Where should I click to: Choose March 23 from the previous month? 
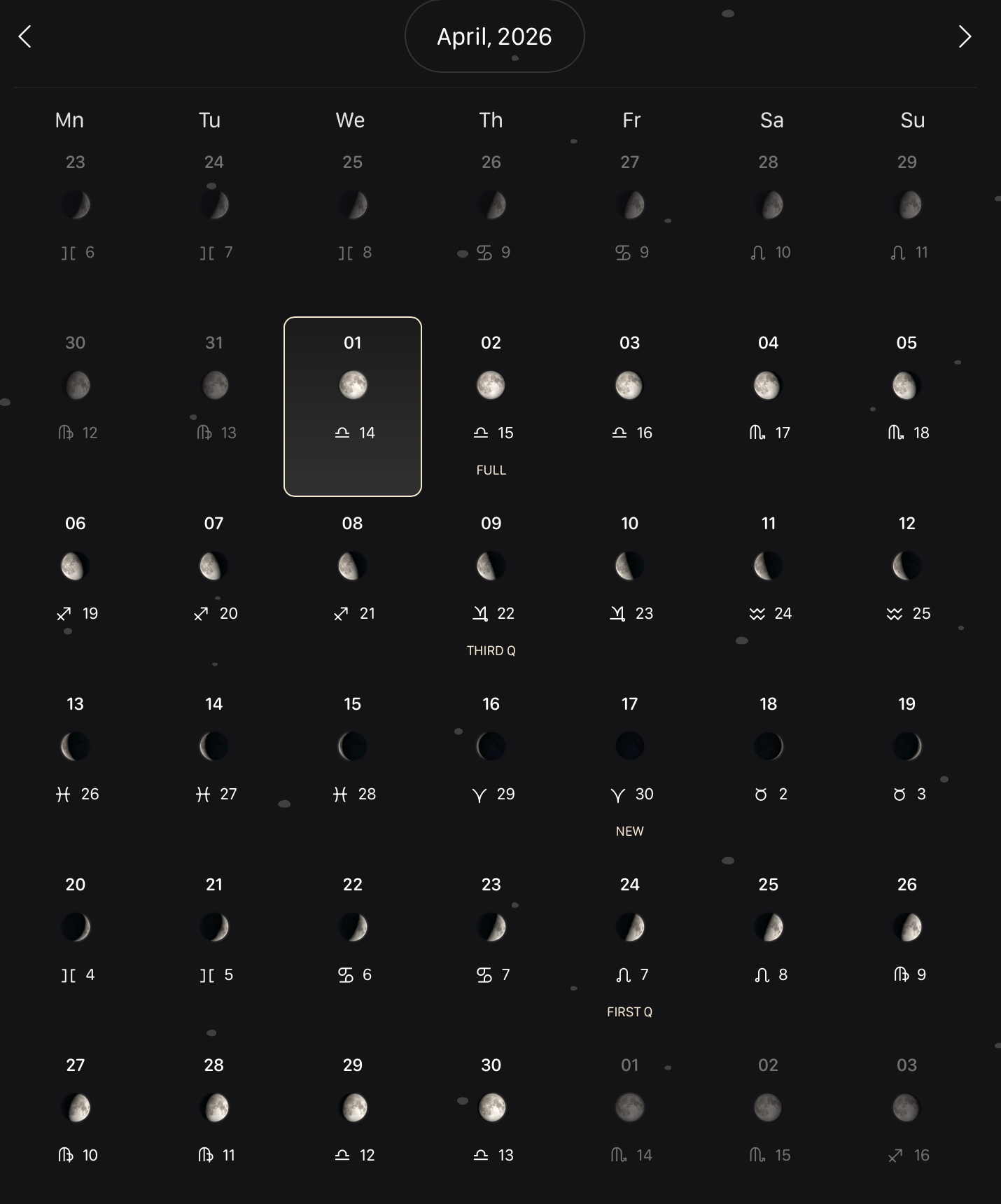pos(76,206)
